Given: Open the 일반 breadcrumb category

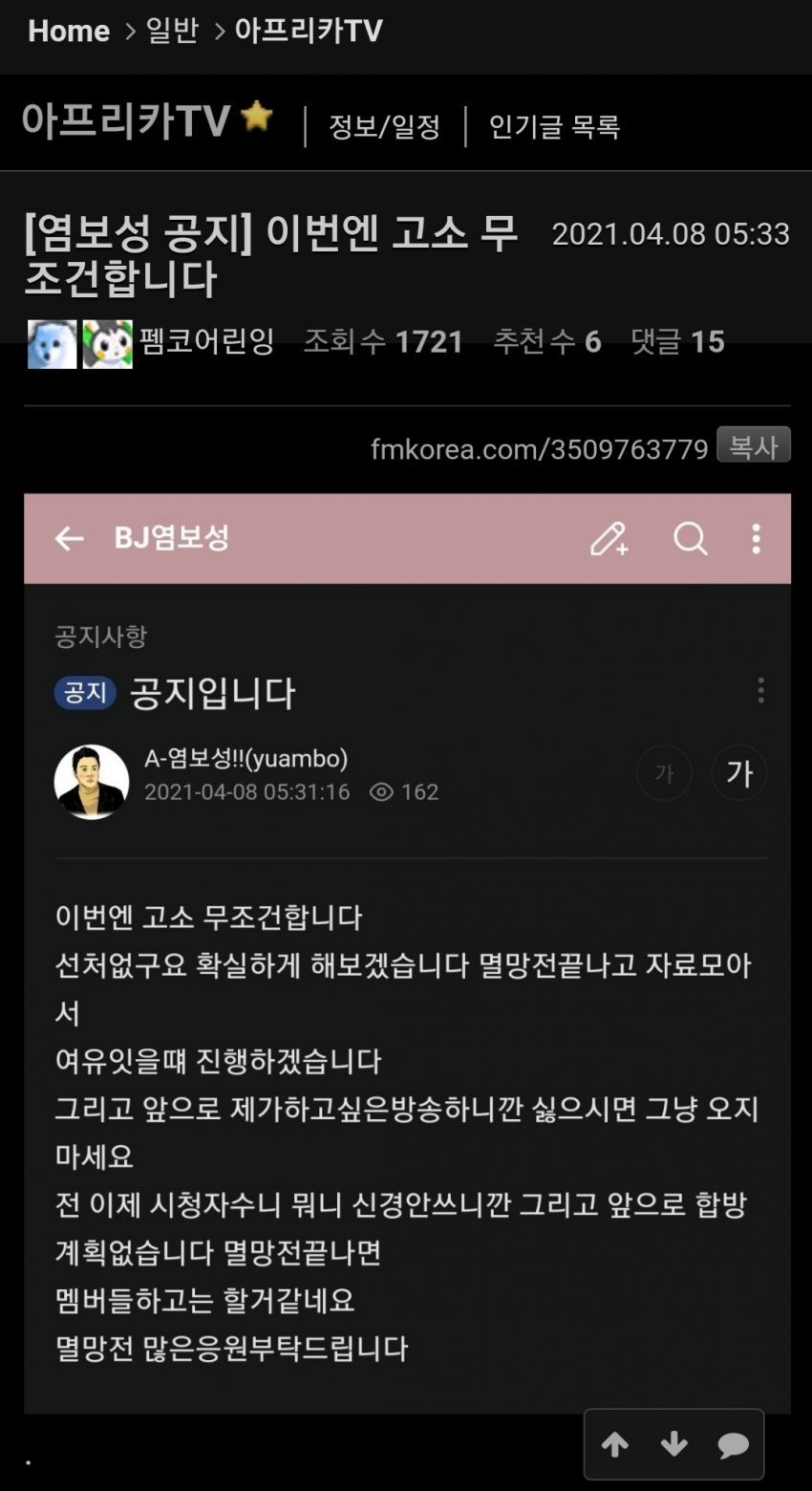Looking at the screenshot, I should pos(172,31).
